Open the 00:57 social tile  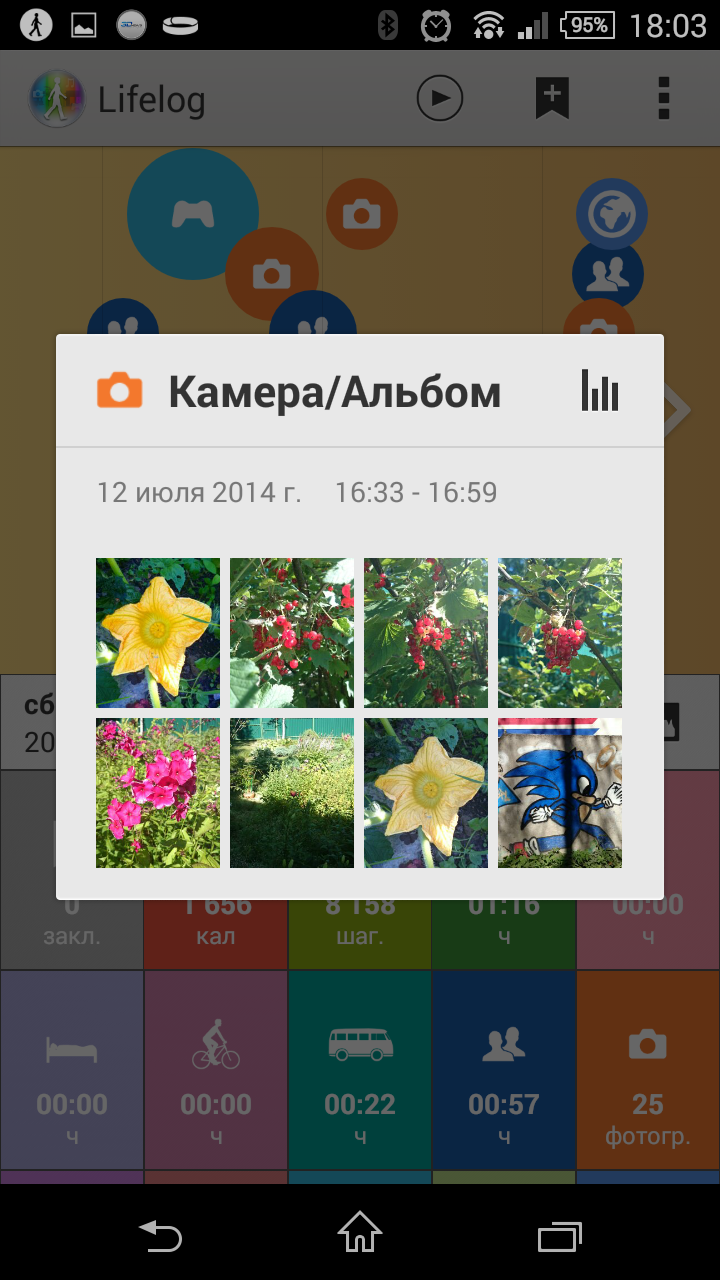pyautogui.click(x=504, y=1070)
